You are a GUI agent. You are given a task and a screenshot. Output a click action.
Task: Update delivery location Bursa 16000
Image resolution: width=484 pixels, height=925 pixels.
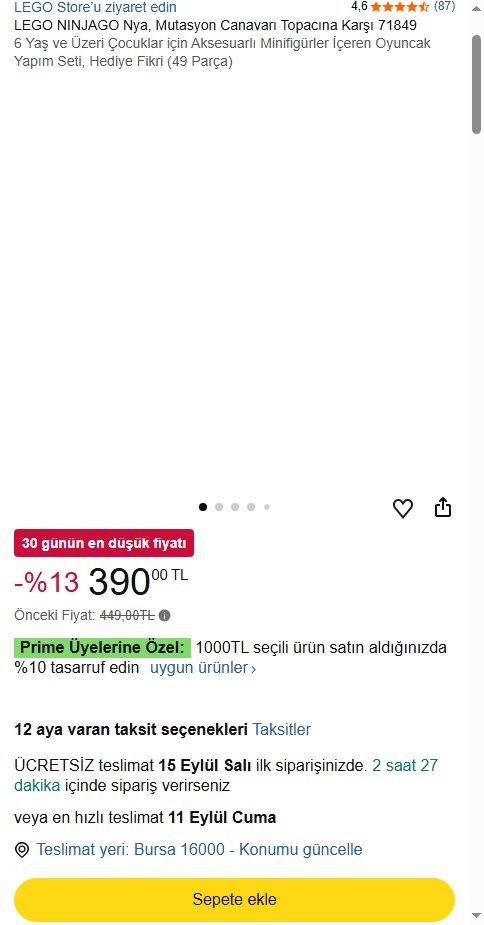pyautogui.click(x=199, y=849)
